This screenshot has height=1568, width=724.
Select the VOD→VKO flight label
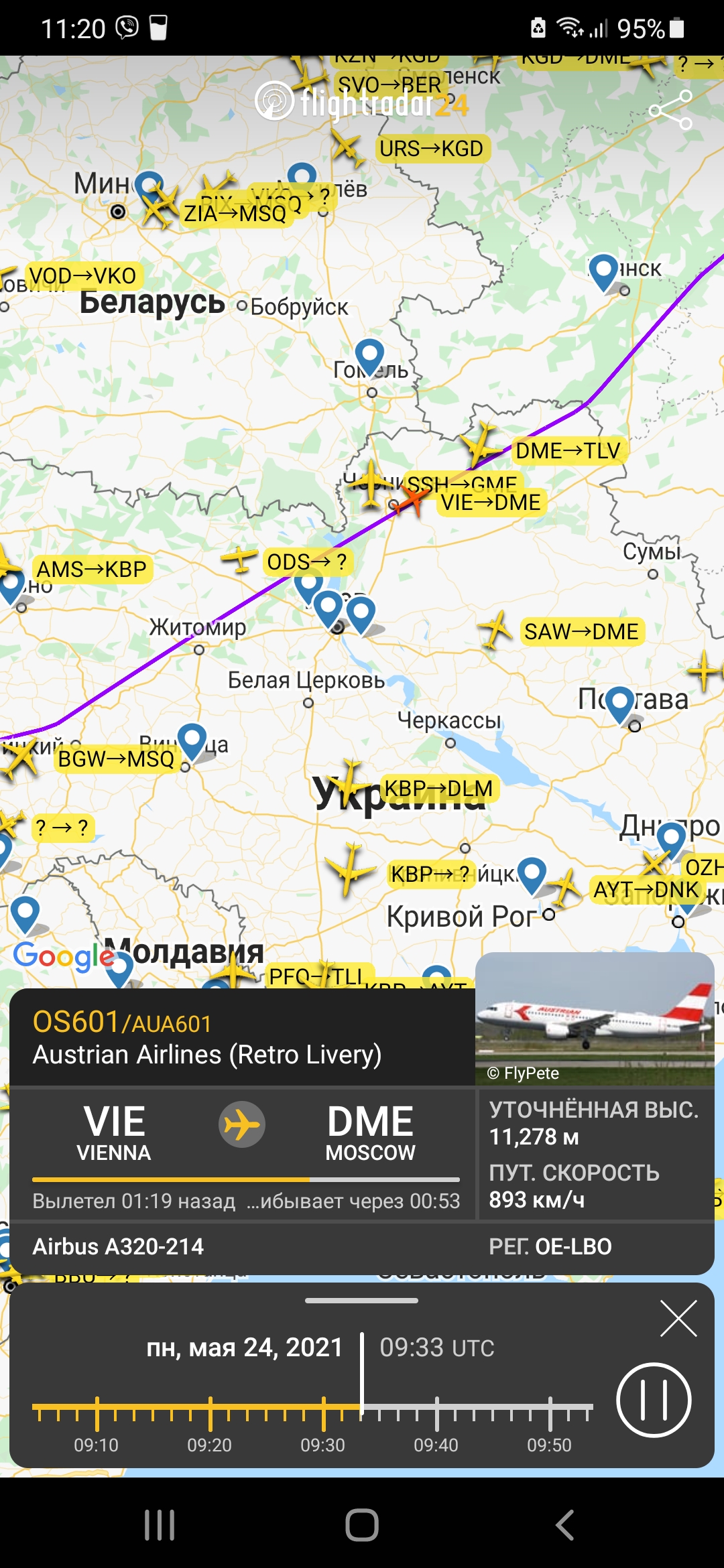[x=82, y=275]
